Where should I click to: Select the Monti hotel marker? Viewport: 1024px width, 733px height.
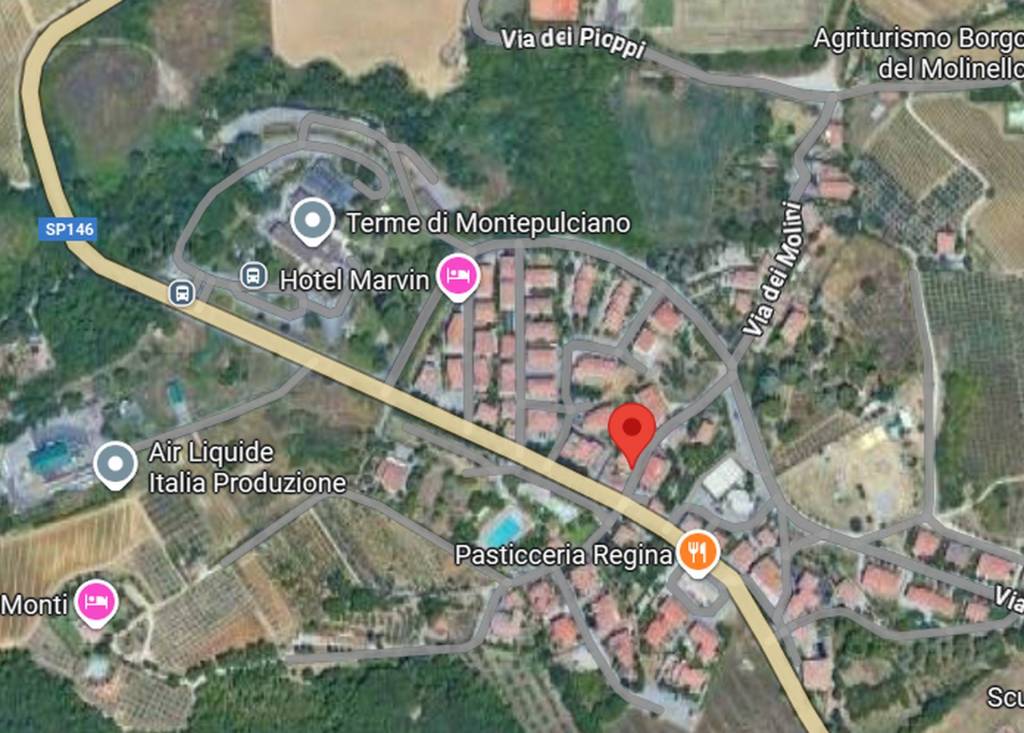point(97,602)
